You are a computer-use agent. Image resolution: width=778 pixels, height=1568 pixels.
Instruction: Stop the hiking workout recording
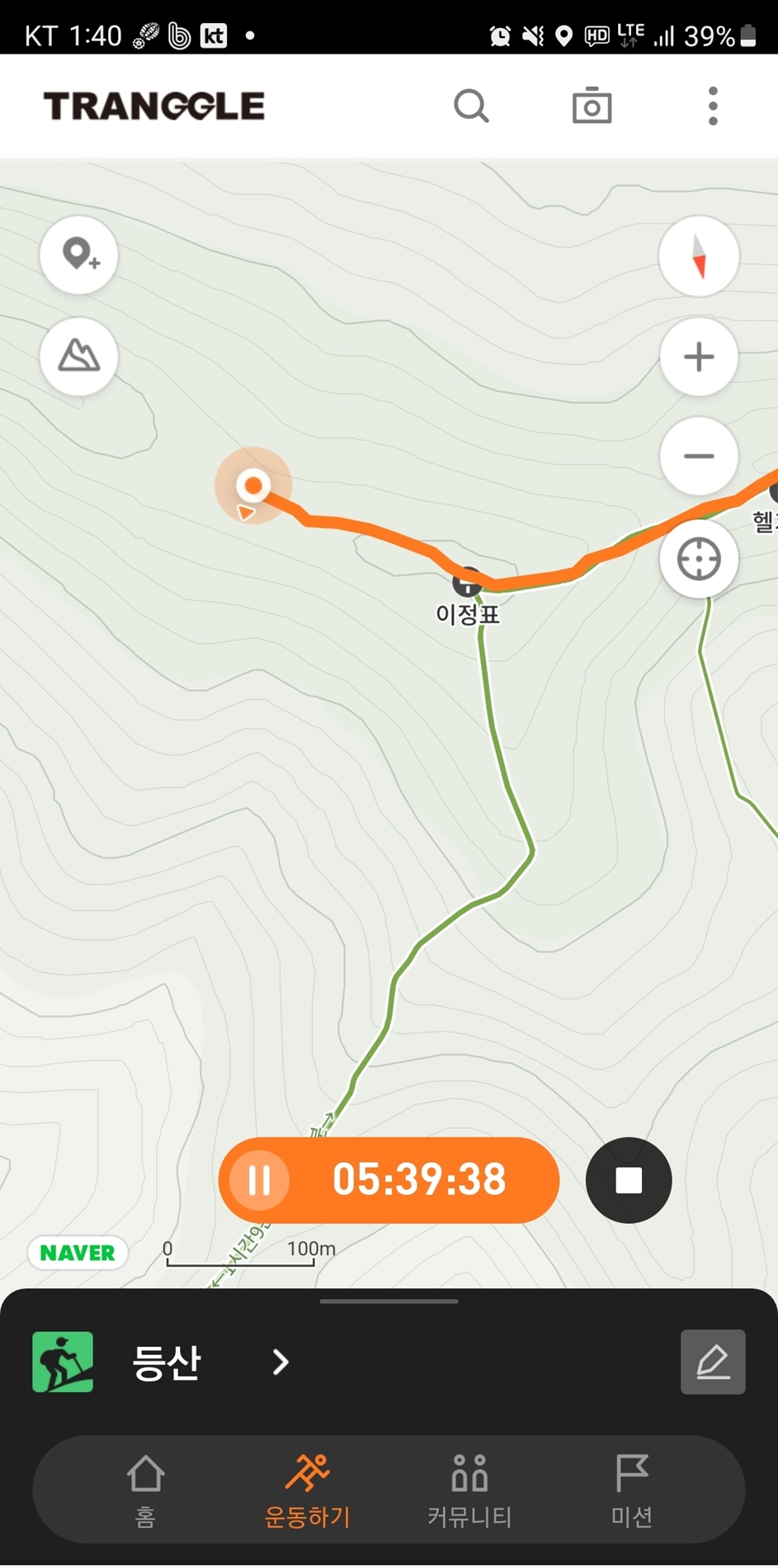629,1180
